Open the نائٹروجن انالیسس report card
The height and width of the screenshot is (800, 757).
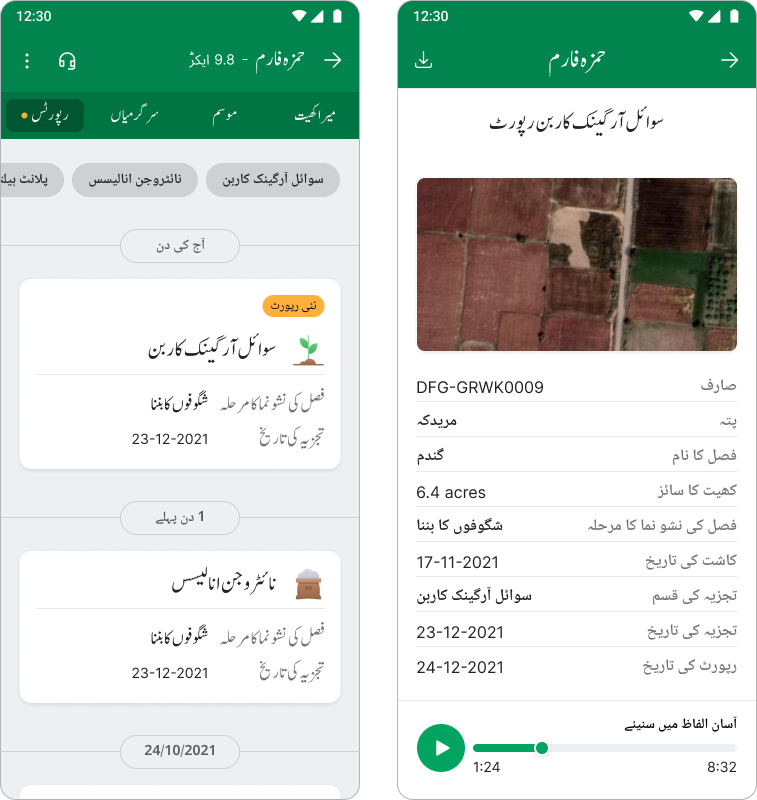[180, 626]
